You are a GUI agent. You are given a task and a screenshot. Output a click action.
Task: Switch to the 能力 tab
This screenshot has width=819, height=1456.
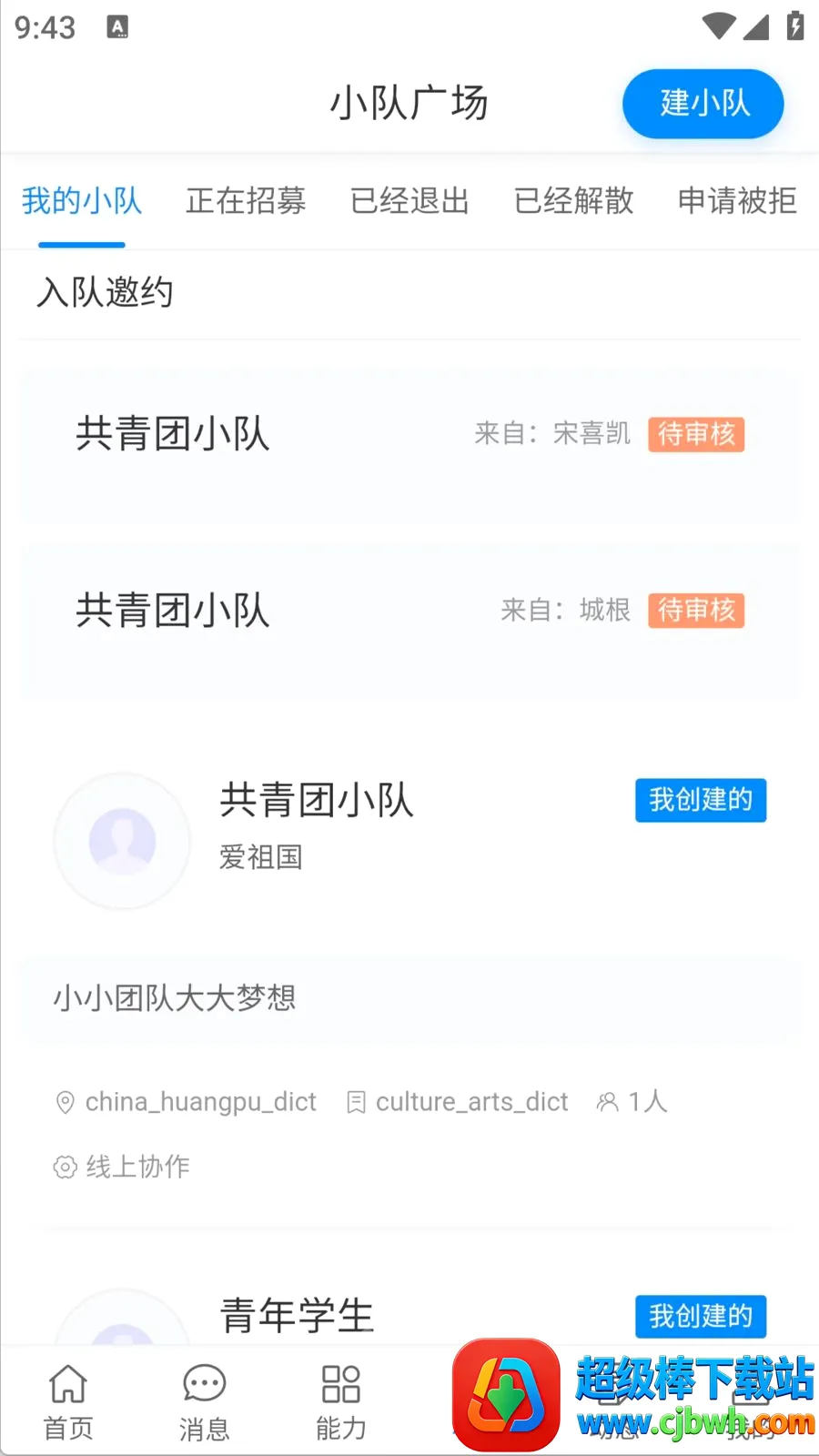click(x=341, y=1402)
